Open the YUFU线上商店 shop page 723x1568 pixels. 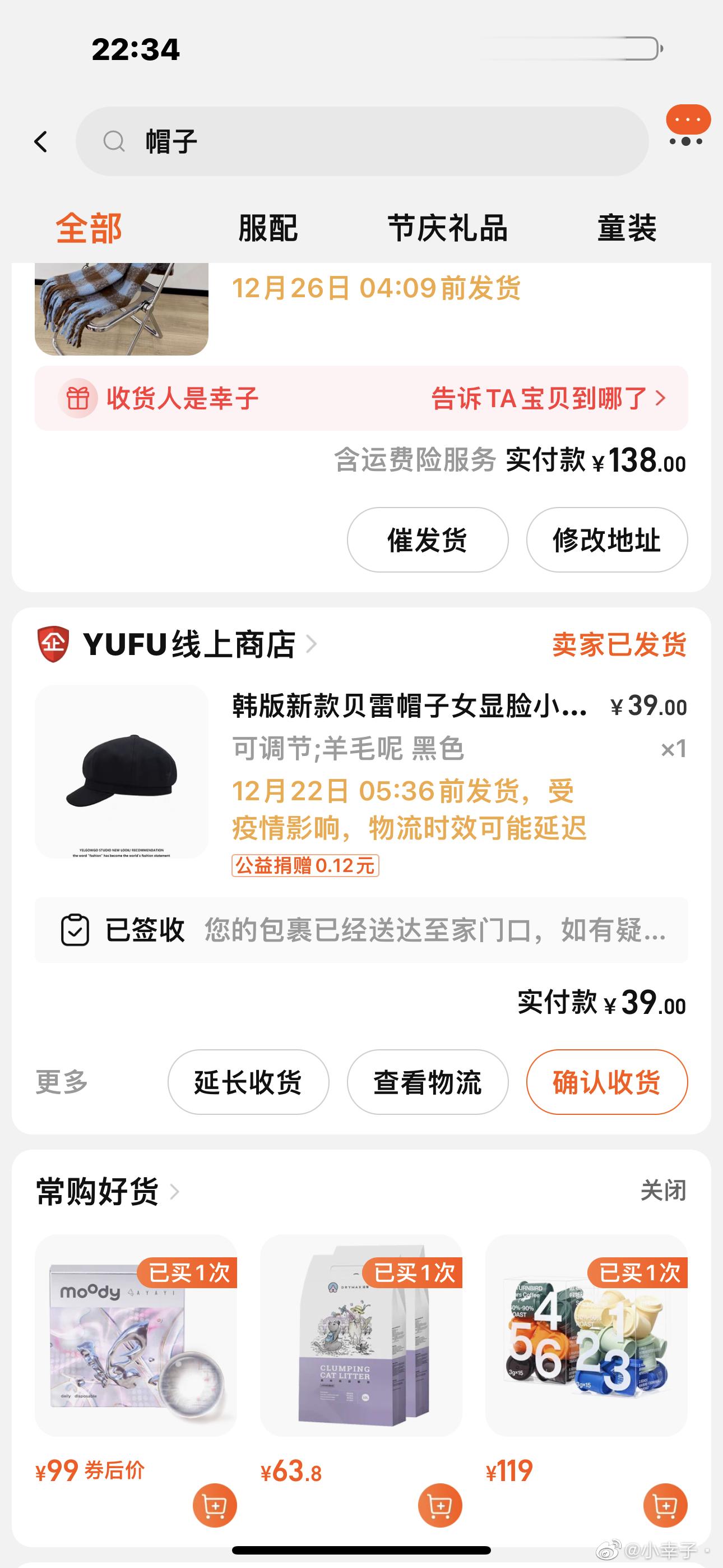(189, 644)
